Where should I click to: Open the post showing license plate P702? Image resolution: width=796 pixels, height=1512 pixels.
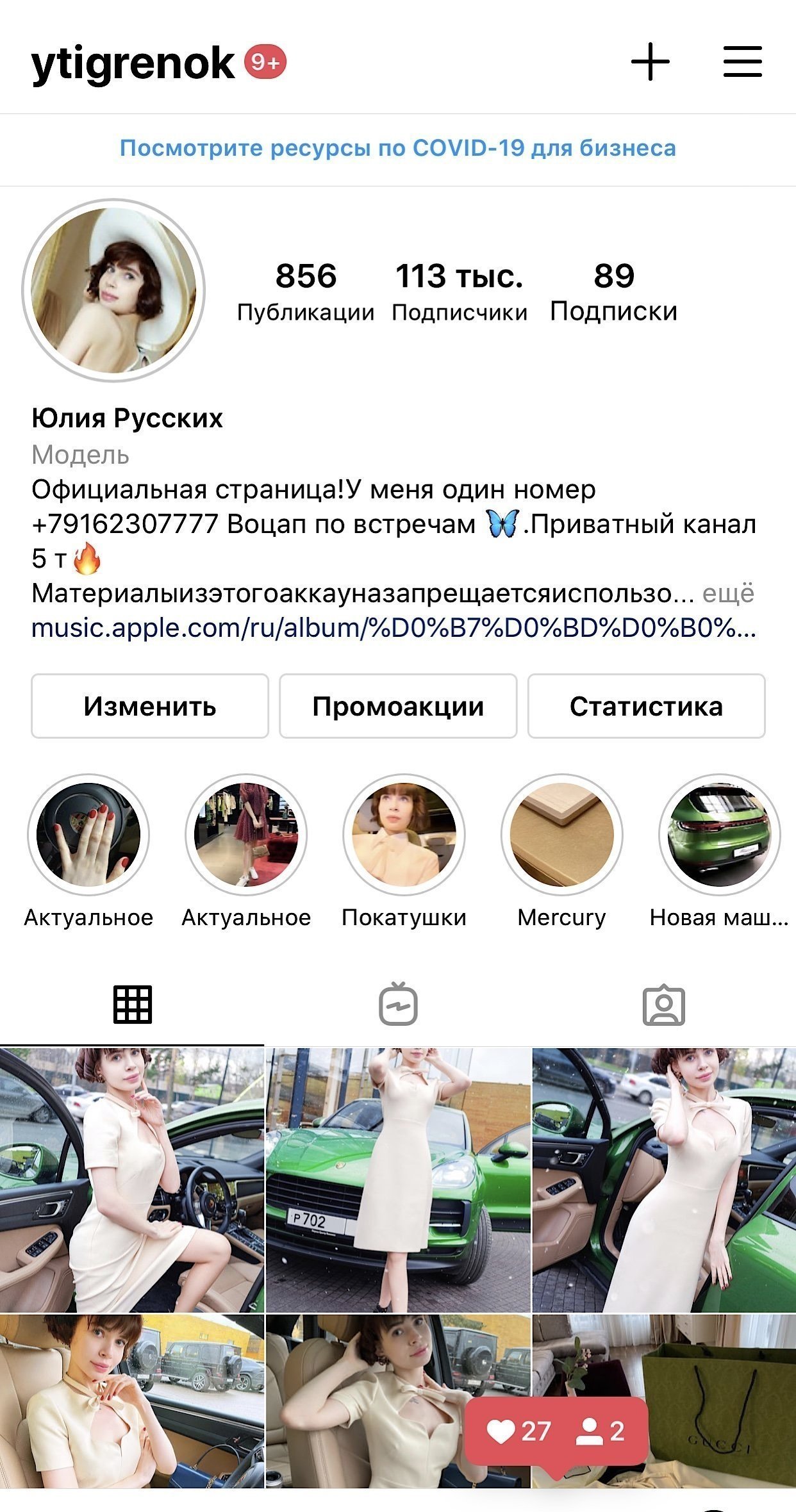(398, 1180)
